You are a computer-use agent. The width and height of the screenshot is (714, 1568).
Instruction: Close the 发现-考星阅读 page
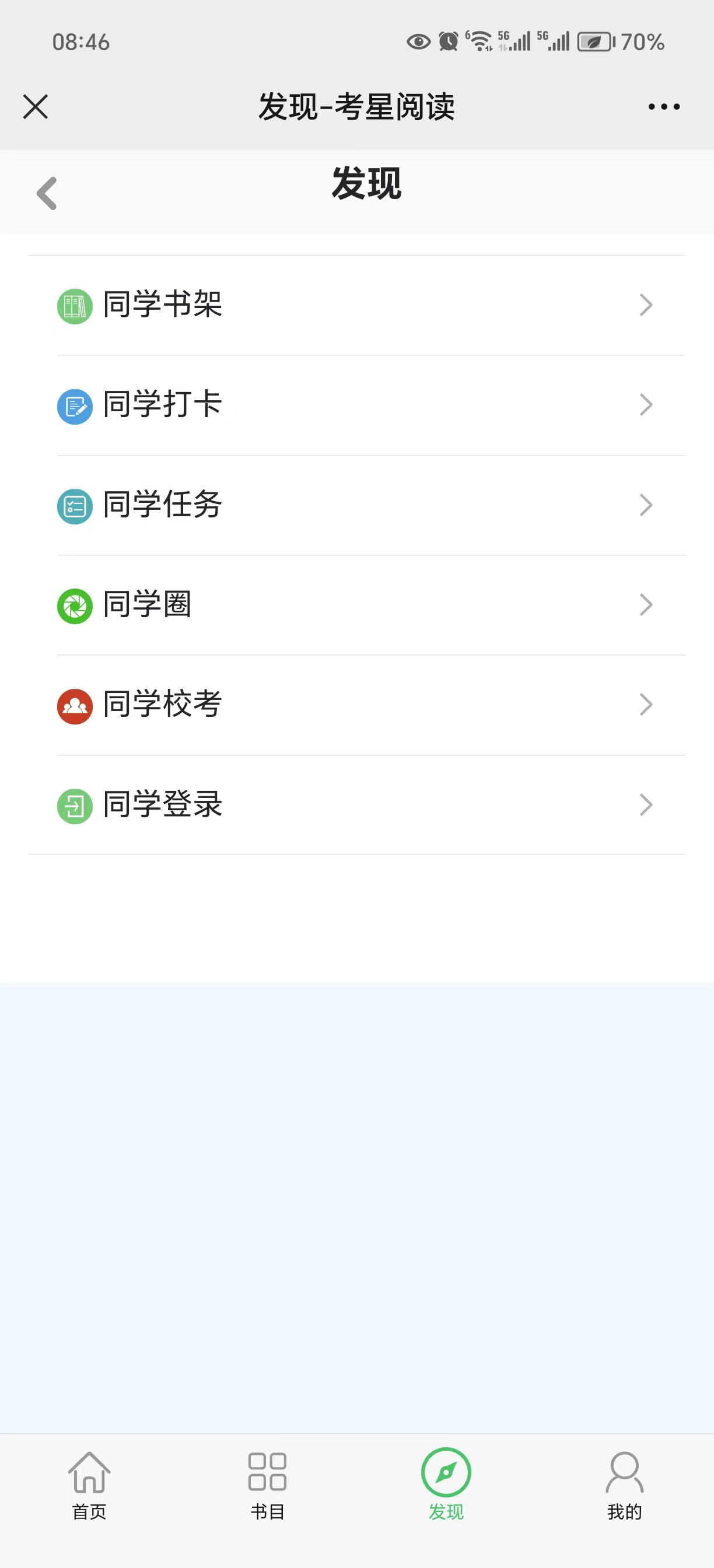[36, 107]
